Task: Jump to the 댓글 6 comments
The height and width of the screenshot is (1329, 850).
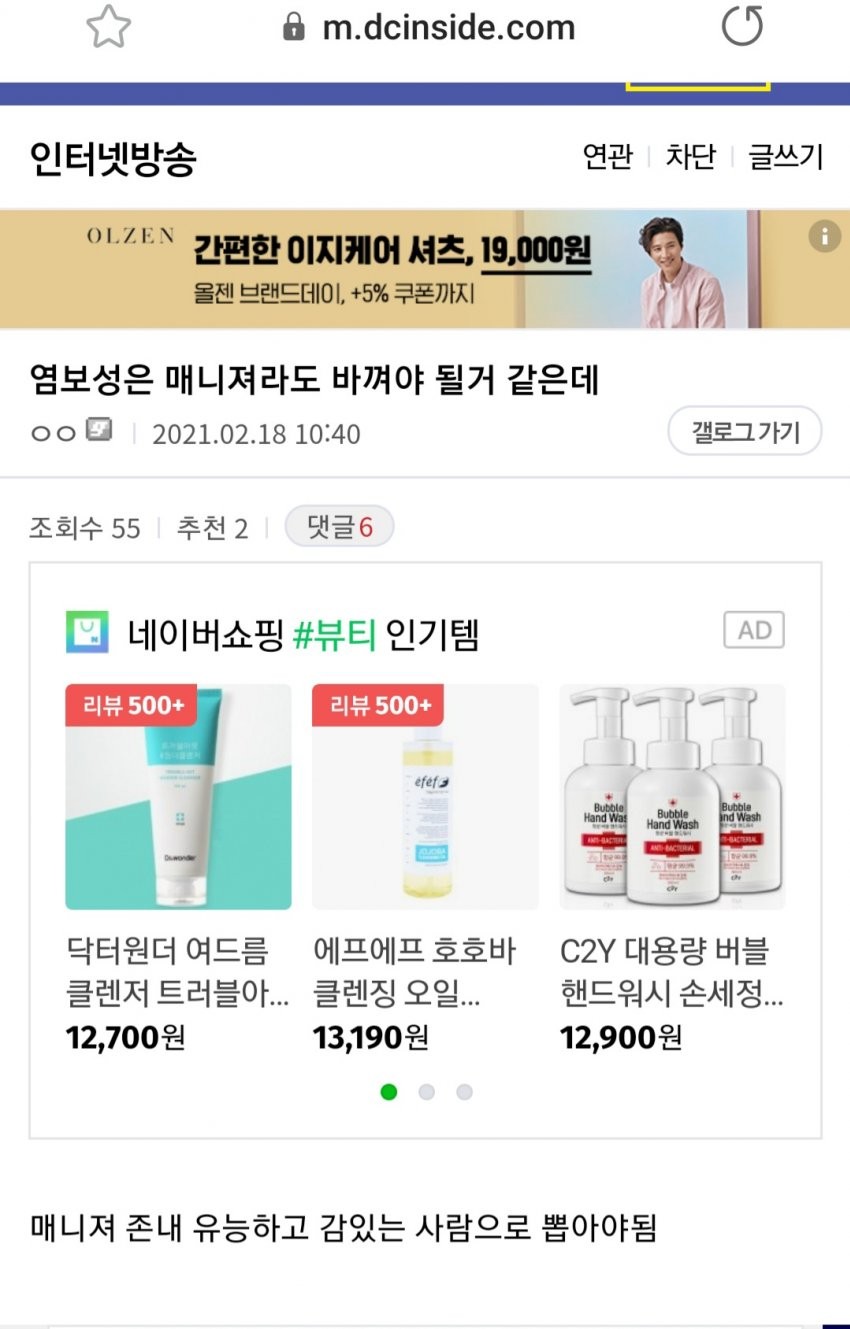Action: coord(339,527)
